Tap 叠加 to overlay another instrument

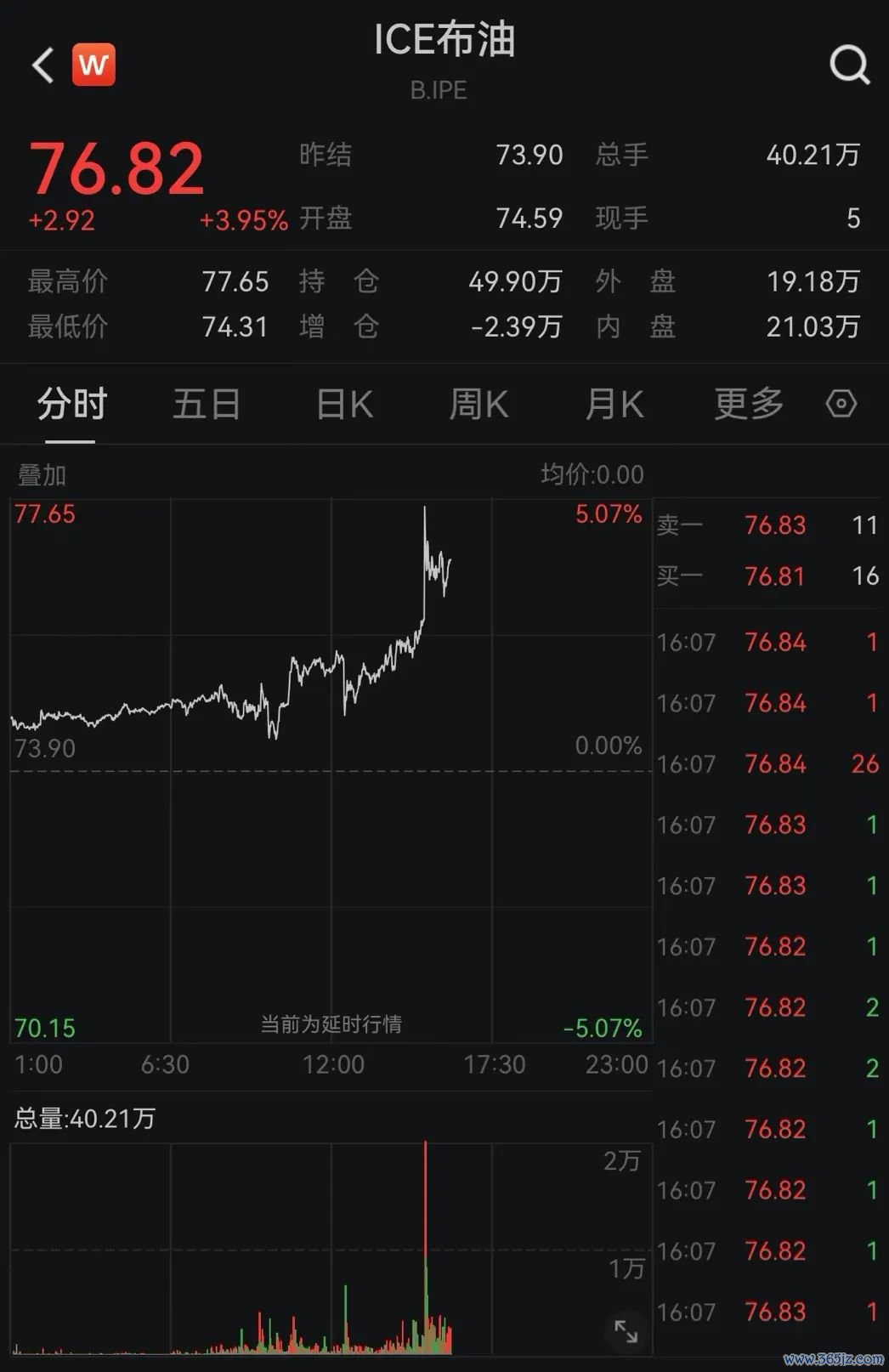[x=42, y=474]
